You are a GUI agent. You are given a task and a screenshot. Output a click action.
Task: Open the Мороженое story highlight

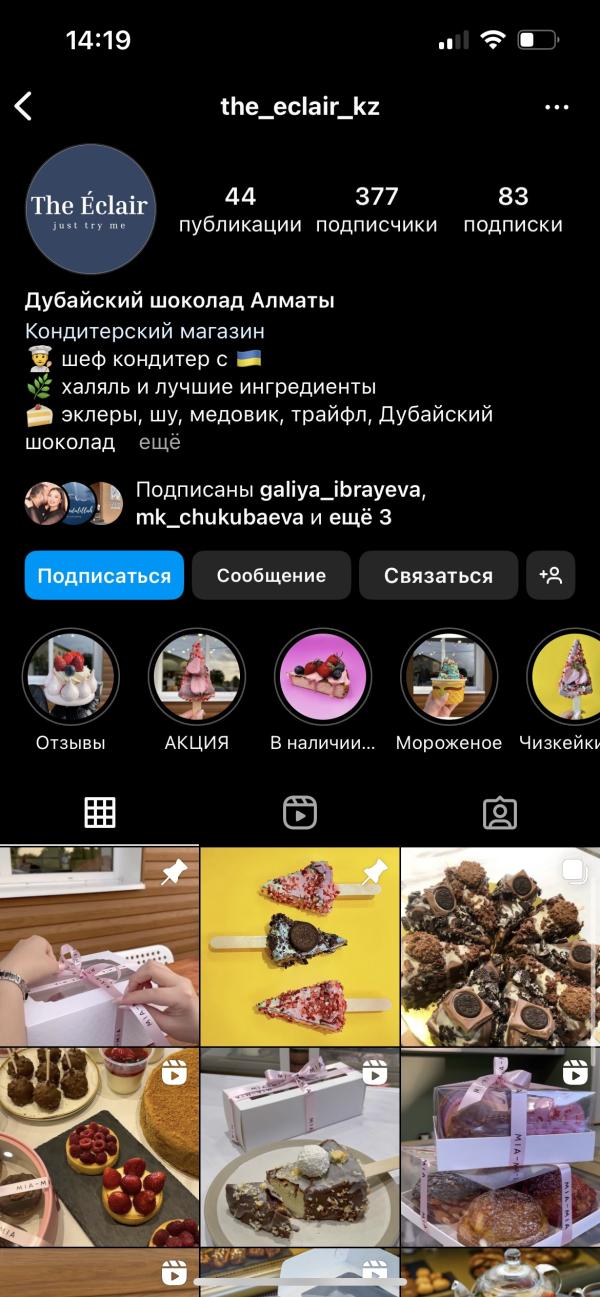point(449,691)
